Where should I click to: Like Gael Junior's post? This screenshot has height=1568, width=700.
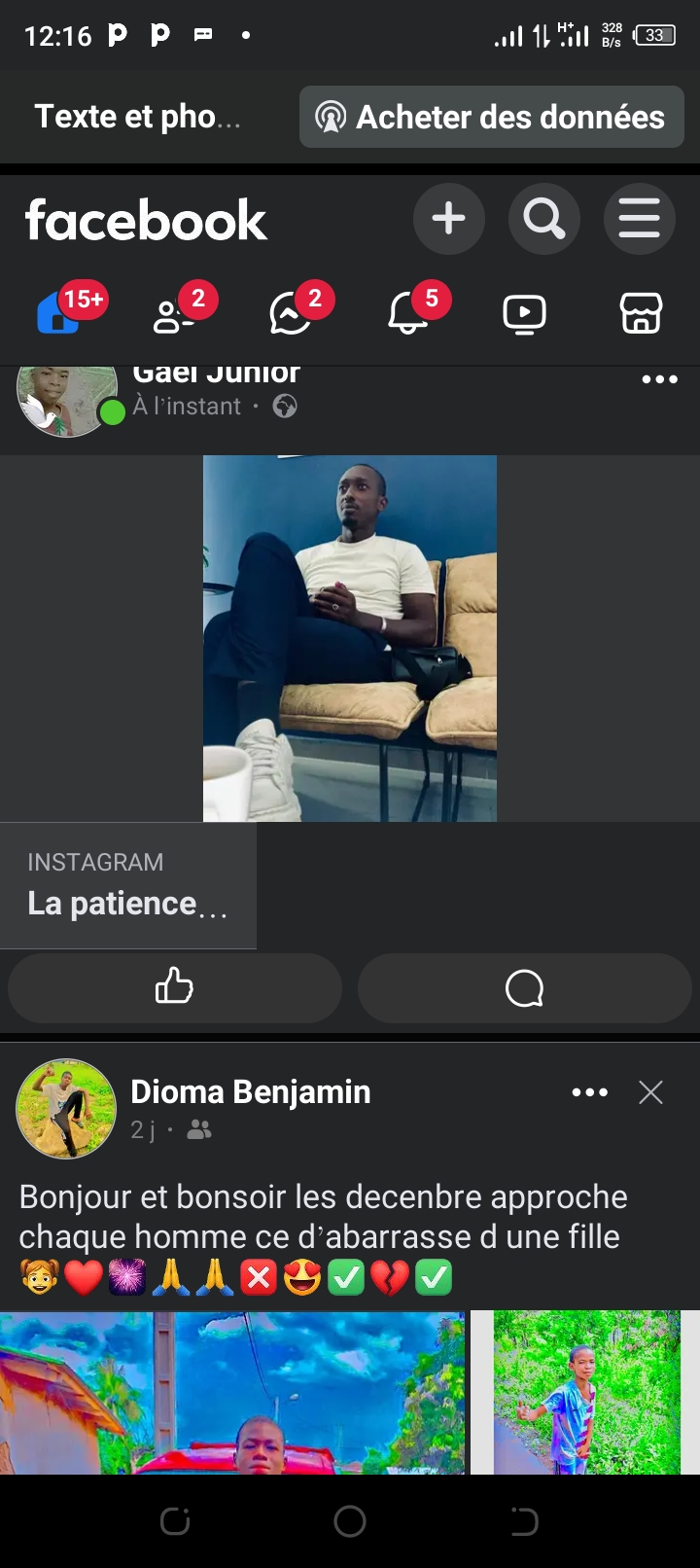tap(175, 988)
